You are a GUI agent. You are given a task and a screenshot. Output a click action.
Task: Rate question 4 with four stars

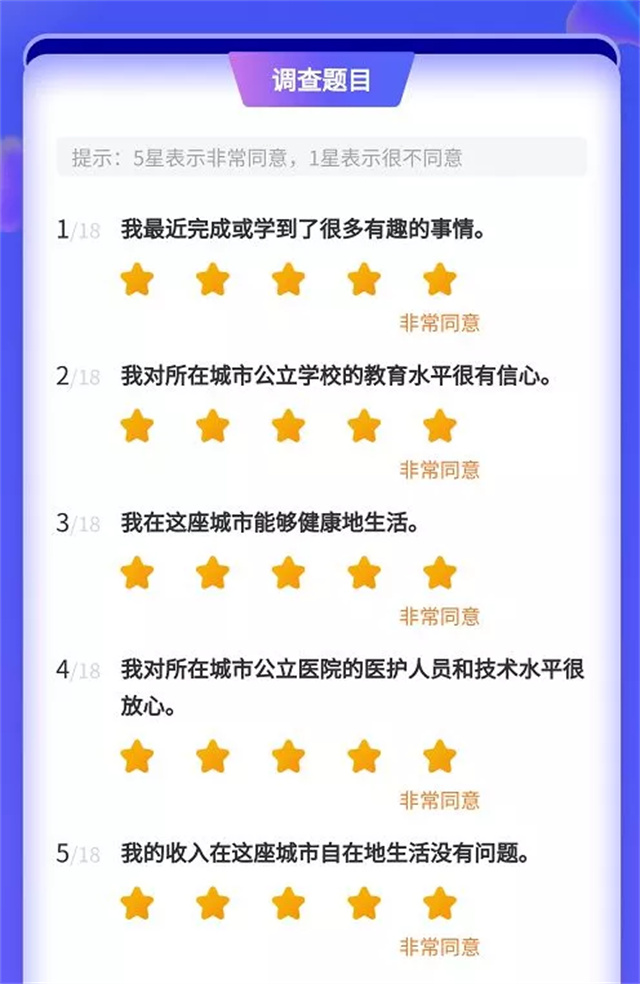point(364,757)
